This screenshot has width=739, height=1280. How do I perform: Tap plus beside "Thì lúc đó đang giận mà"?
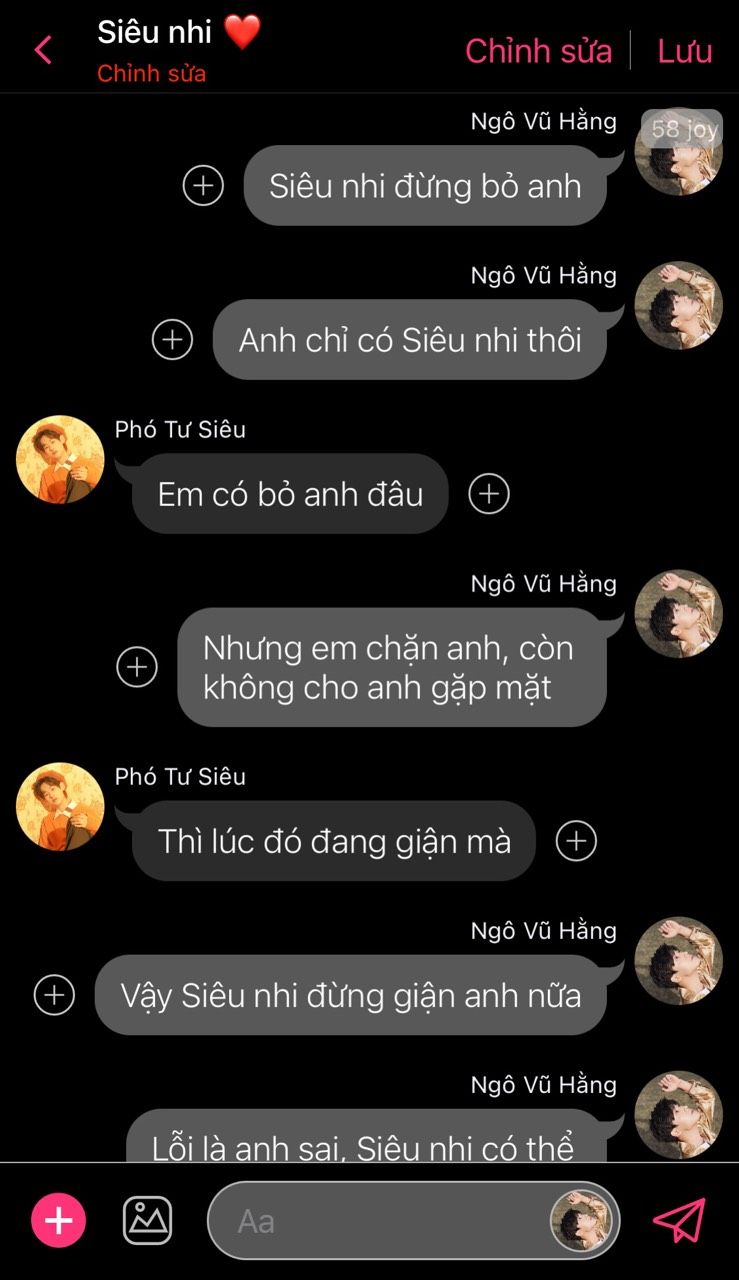coord(576,841)
